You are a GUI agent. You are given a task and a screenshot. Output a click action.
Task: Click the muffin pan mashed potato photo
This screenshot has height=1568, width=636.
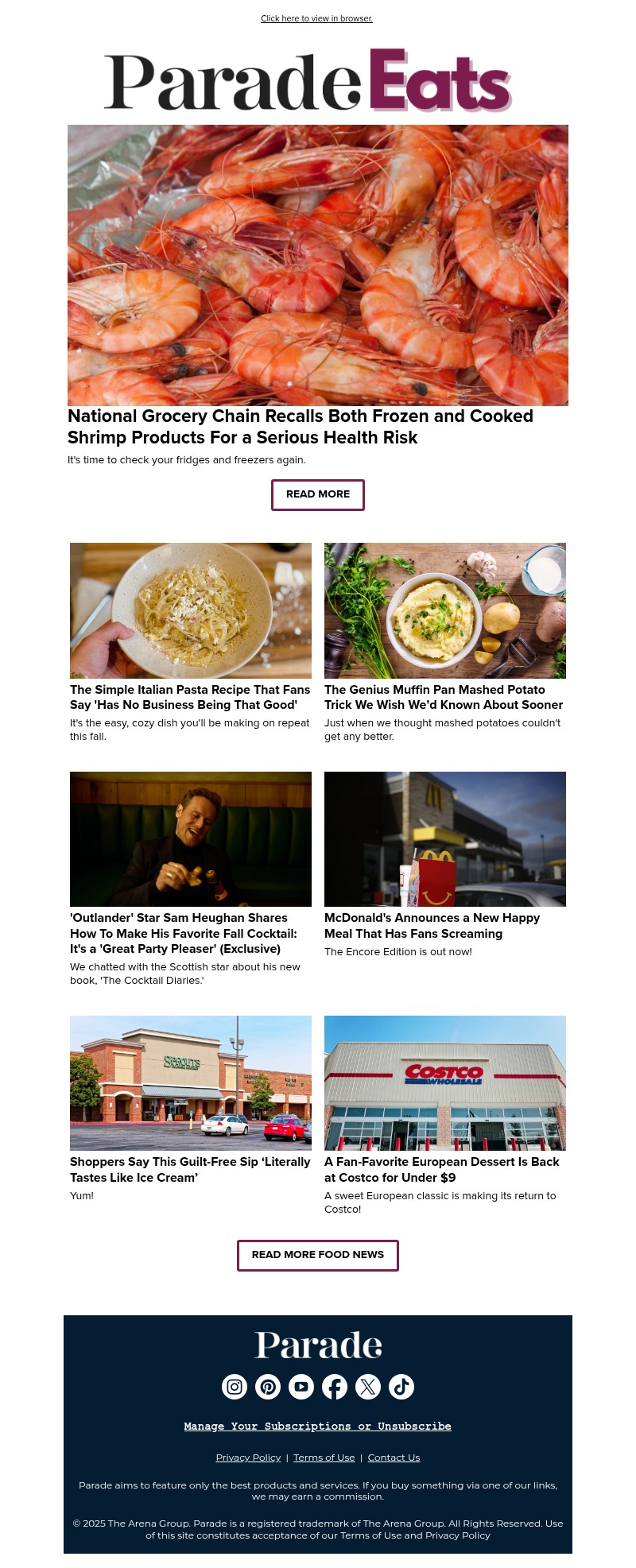pyautogui.click(x=444, y=610)
